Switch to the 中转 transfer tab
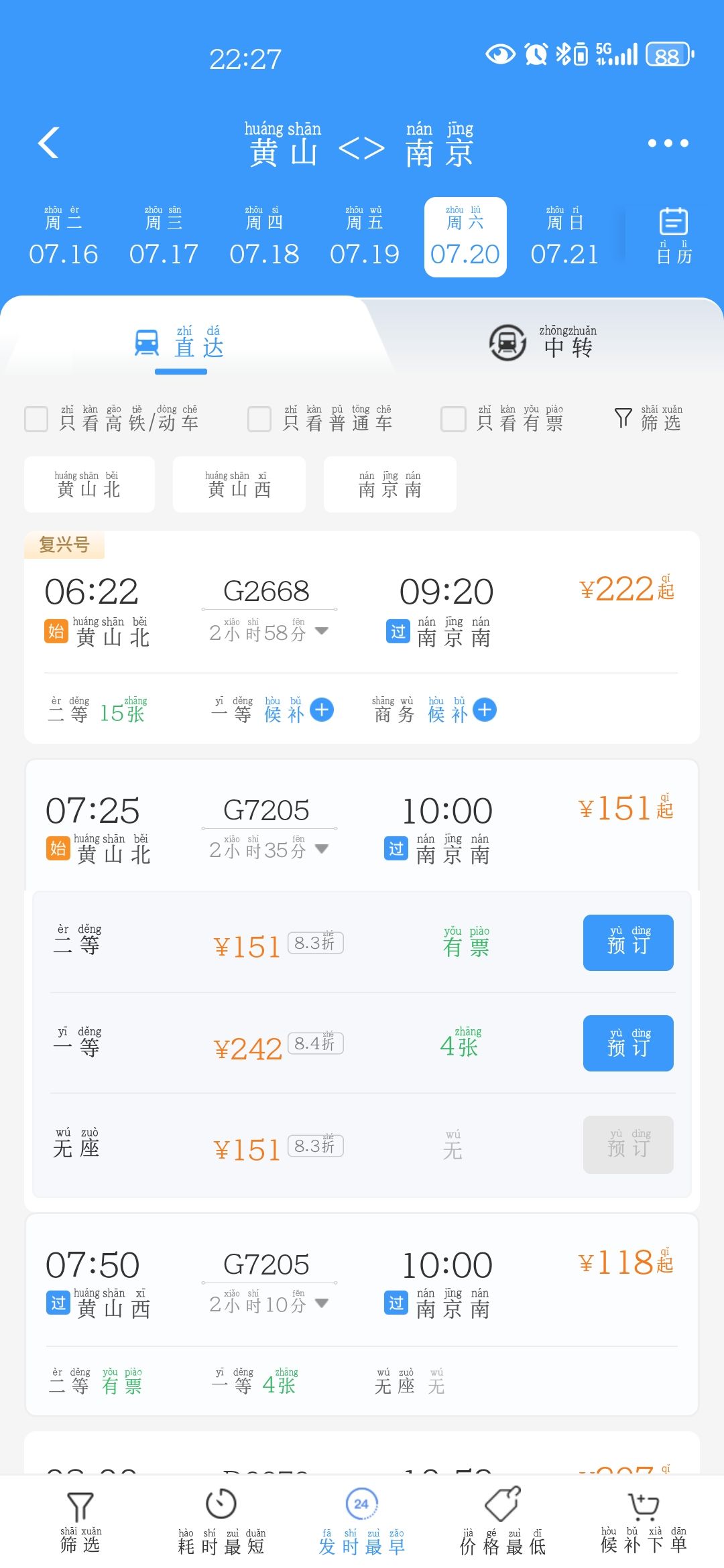The width and height of the screenshot is (724, 1568). point(543,342)
